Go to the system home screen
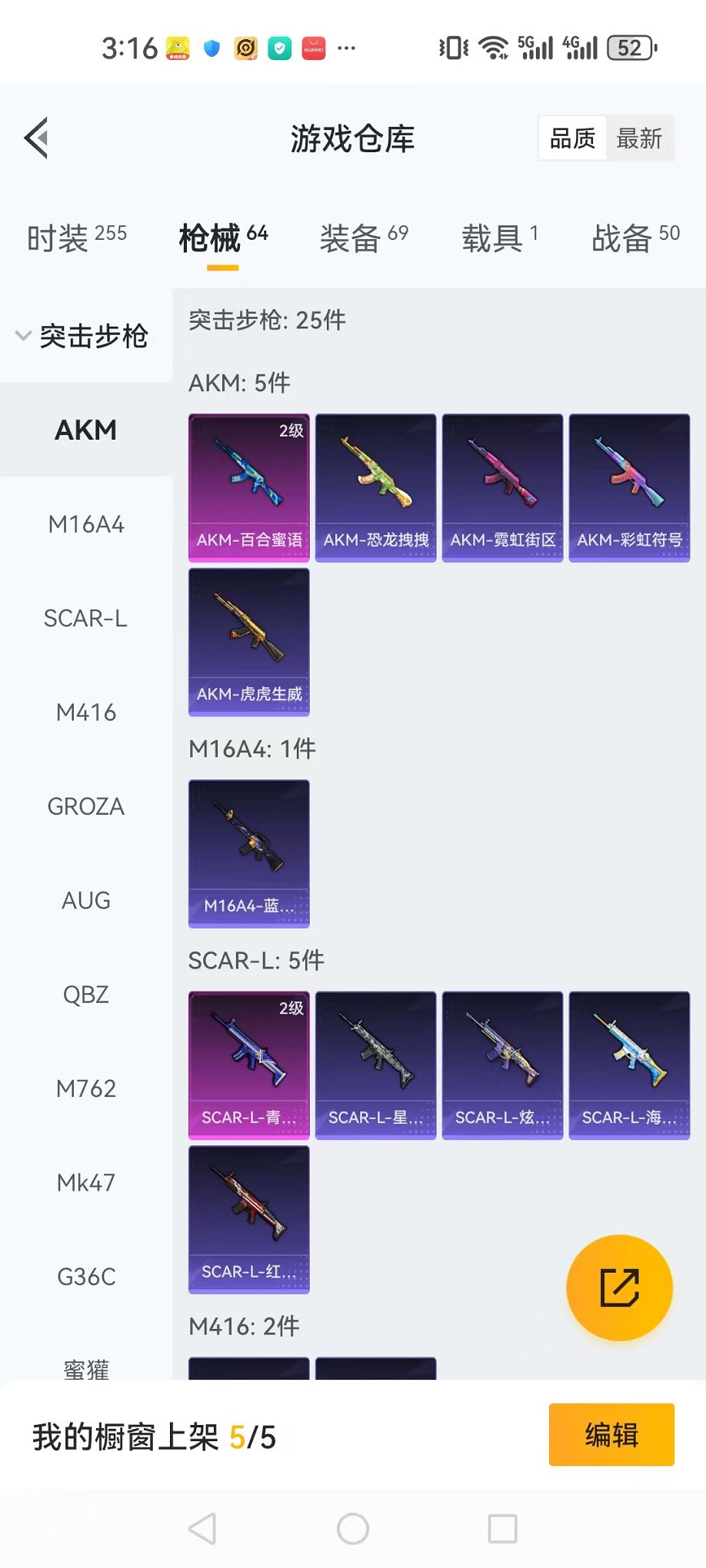 pos(353,1529)
